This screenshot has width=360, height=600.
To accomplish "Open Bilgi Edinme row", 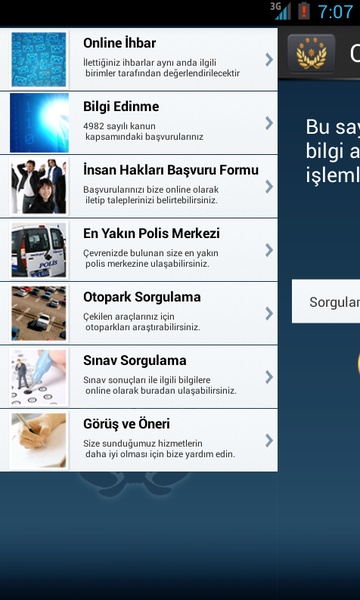I will 138,123.
